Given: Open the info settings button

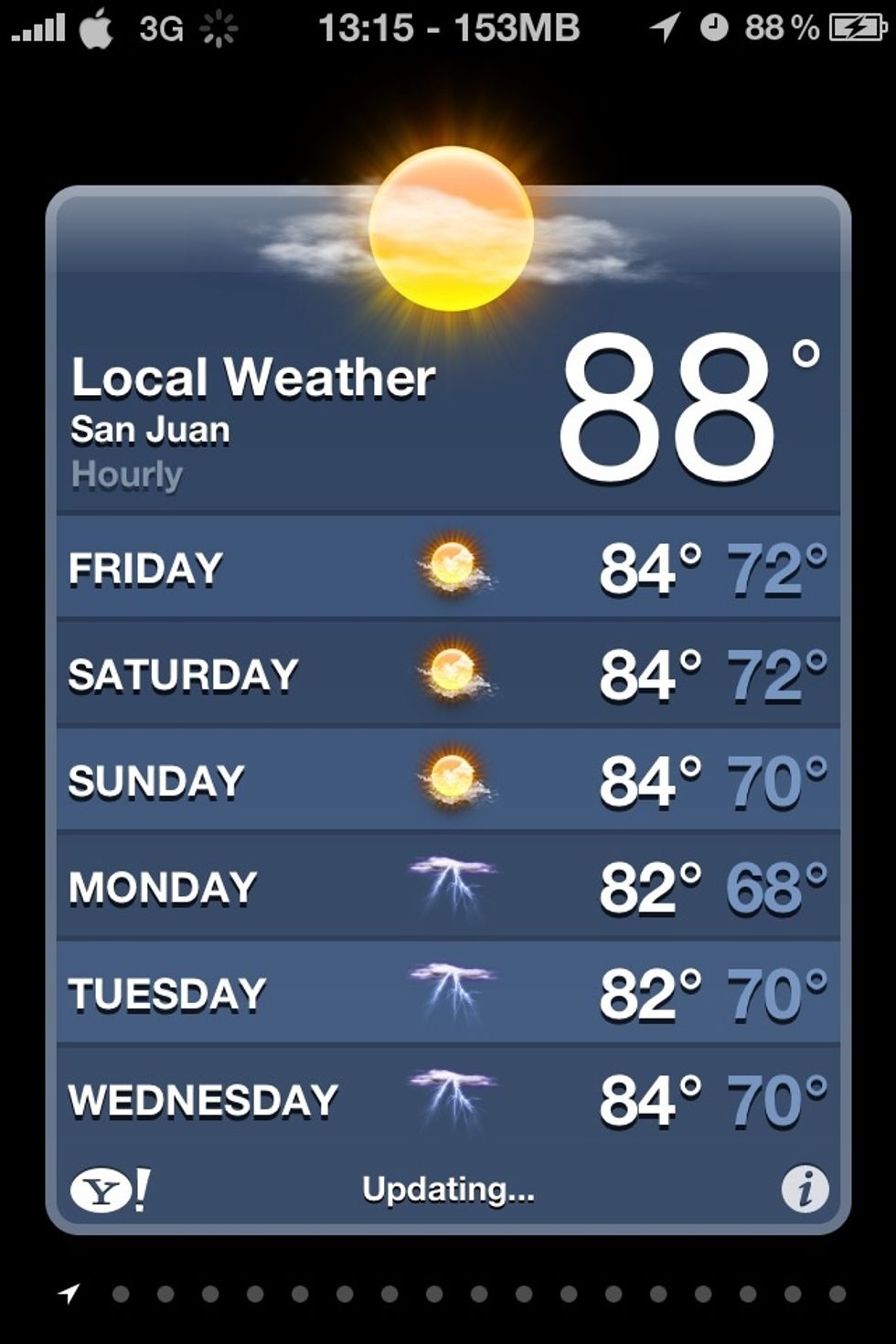Looking at the screenshot, I should click(x=805, y=1189).
